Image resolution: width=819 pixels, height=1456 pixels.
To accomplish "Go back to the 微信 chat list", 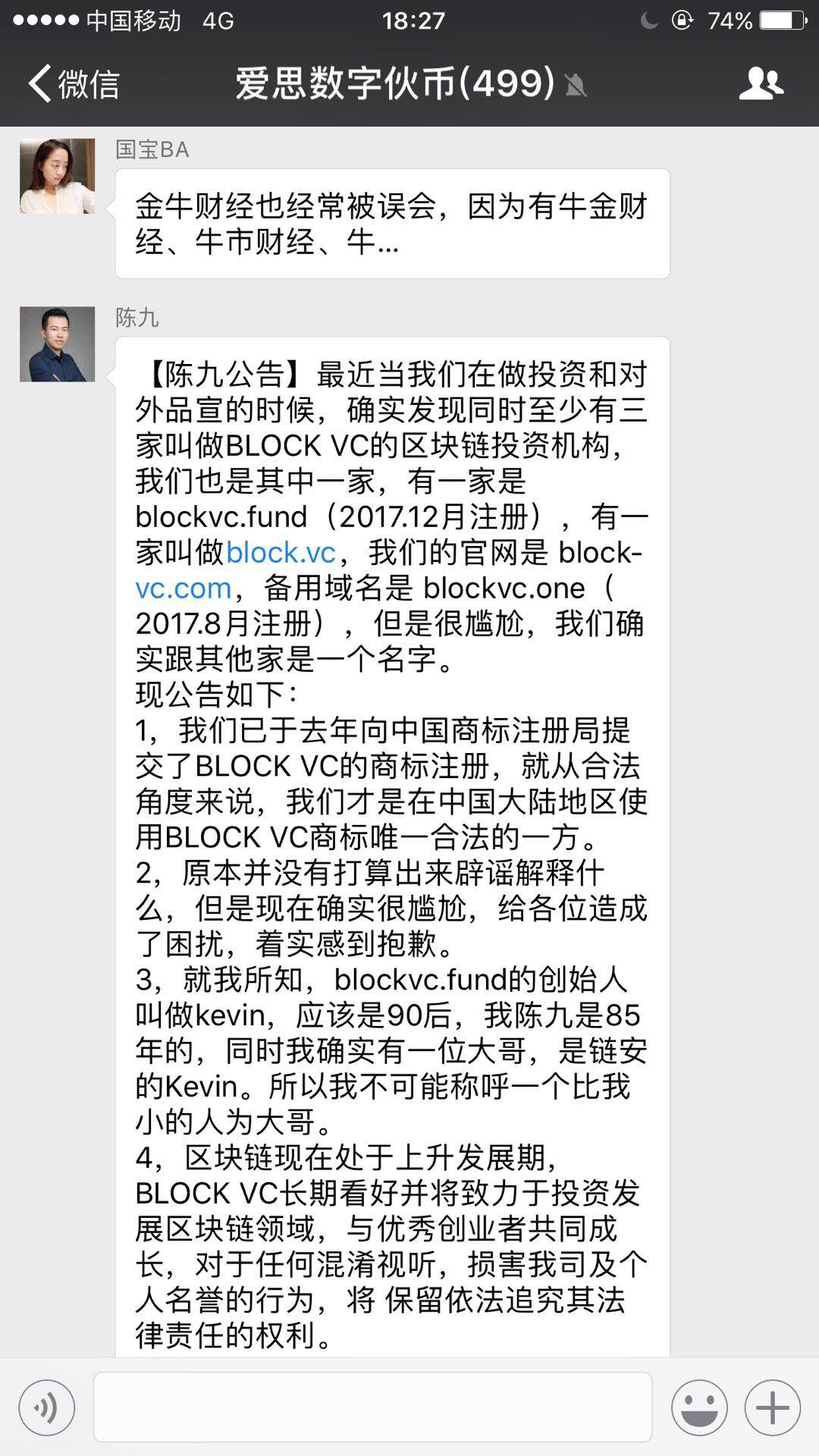I will pyautogui.click(x=72, y=83).
